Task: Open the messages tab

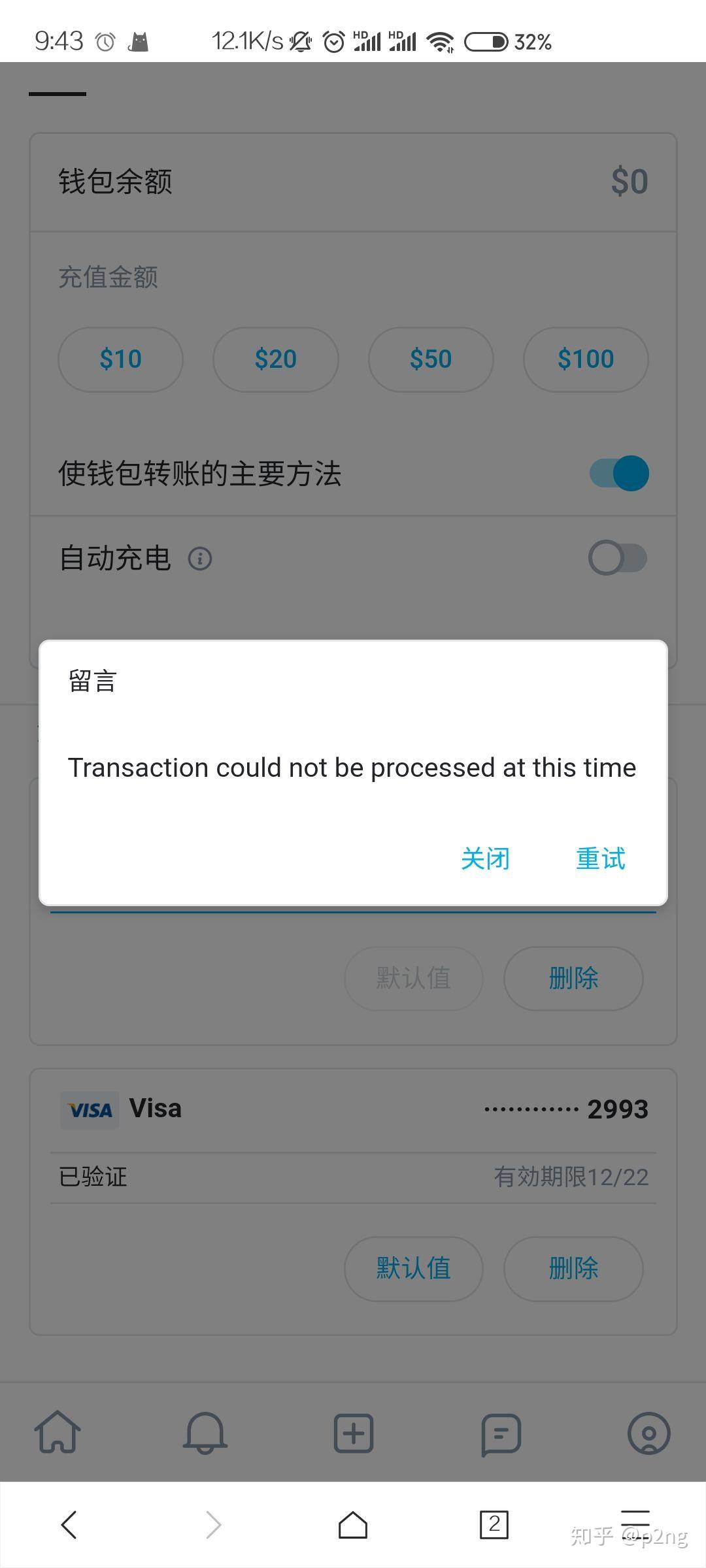Action: [x=501, y=1433]
